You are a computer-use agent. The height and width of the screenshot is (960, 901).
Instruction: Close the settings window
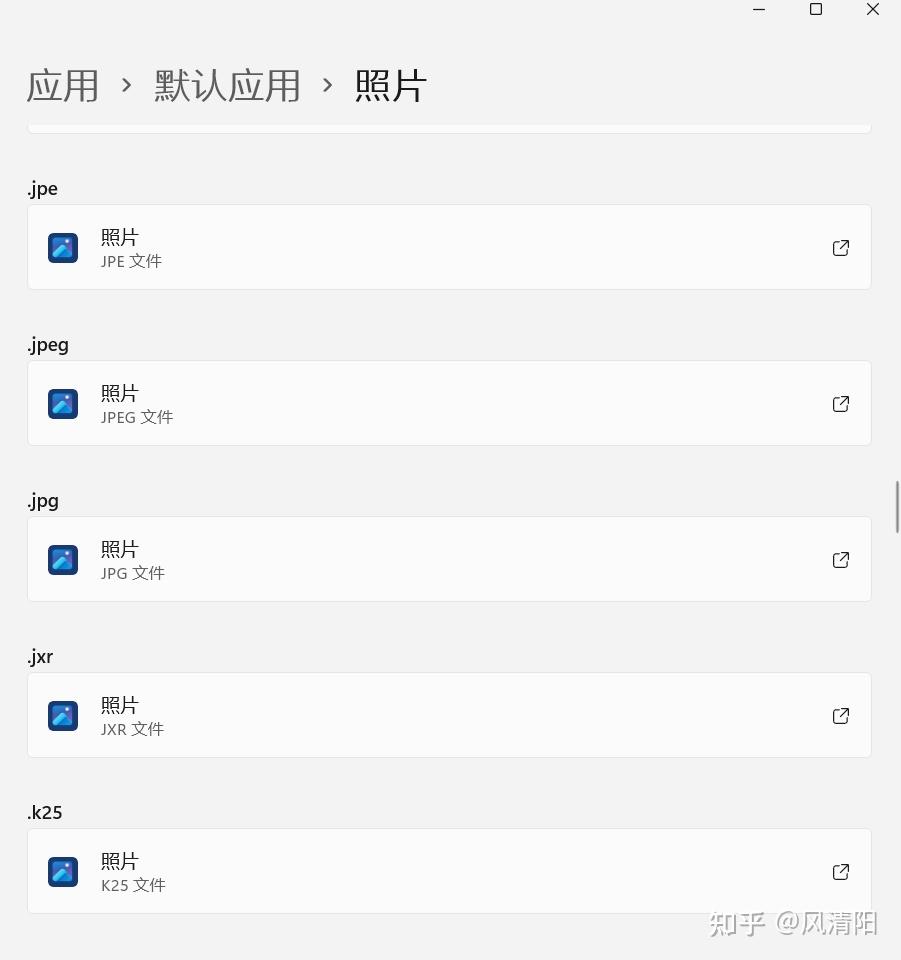click(873, 10)
